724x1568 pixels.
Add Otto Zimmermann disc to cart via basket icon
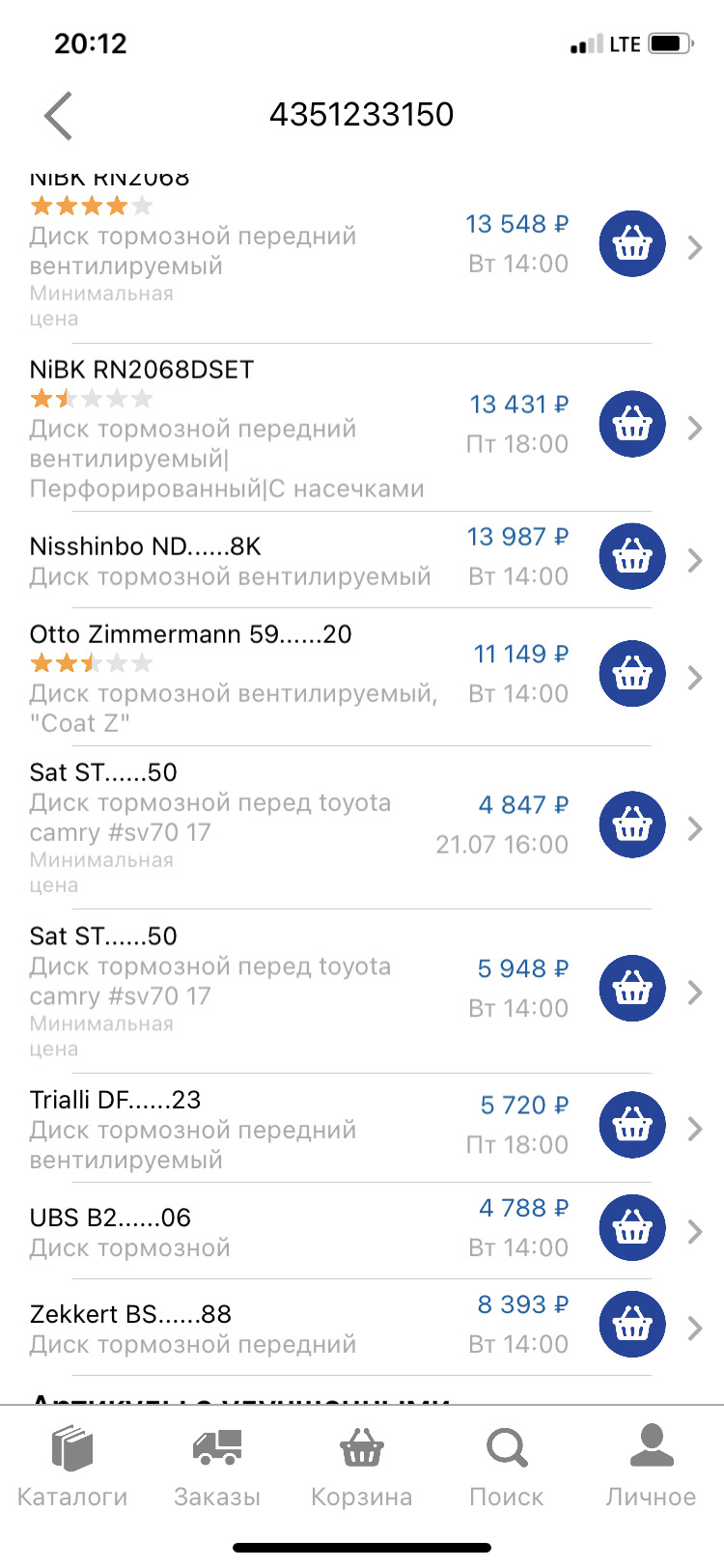[631, 673]
